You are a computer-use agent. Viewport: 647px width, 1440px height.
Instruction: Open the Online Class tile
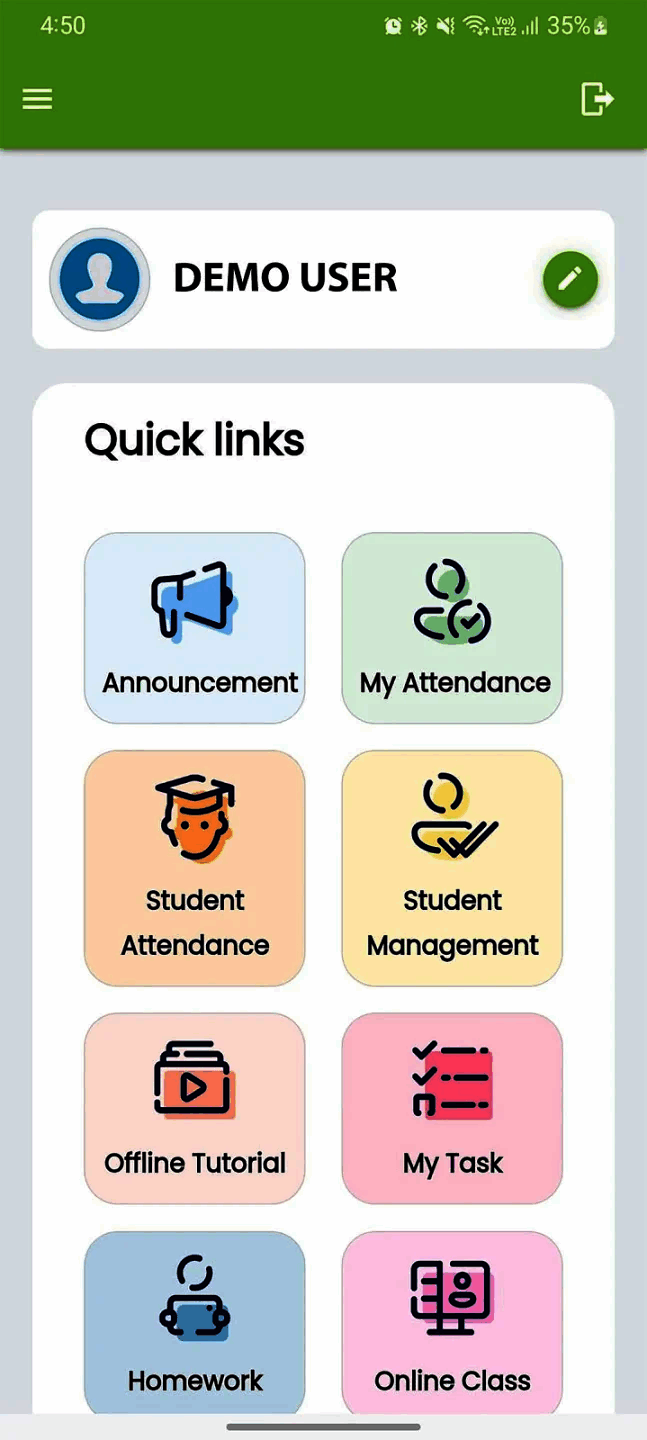452,1322
